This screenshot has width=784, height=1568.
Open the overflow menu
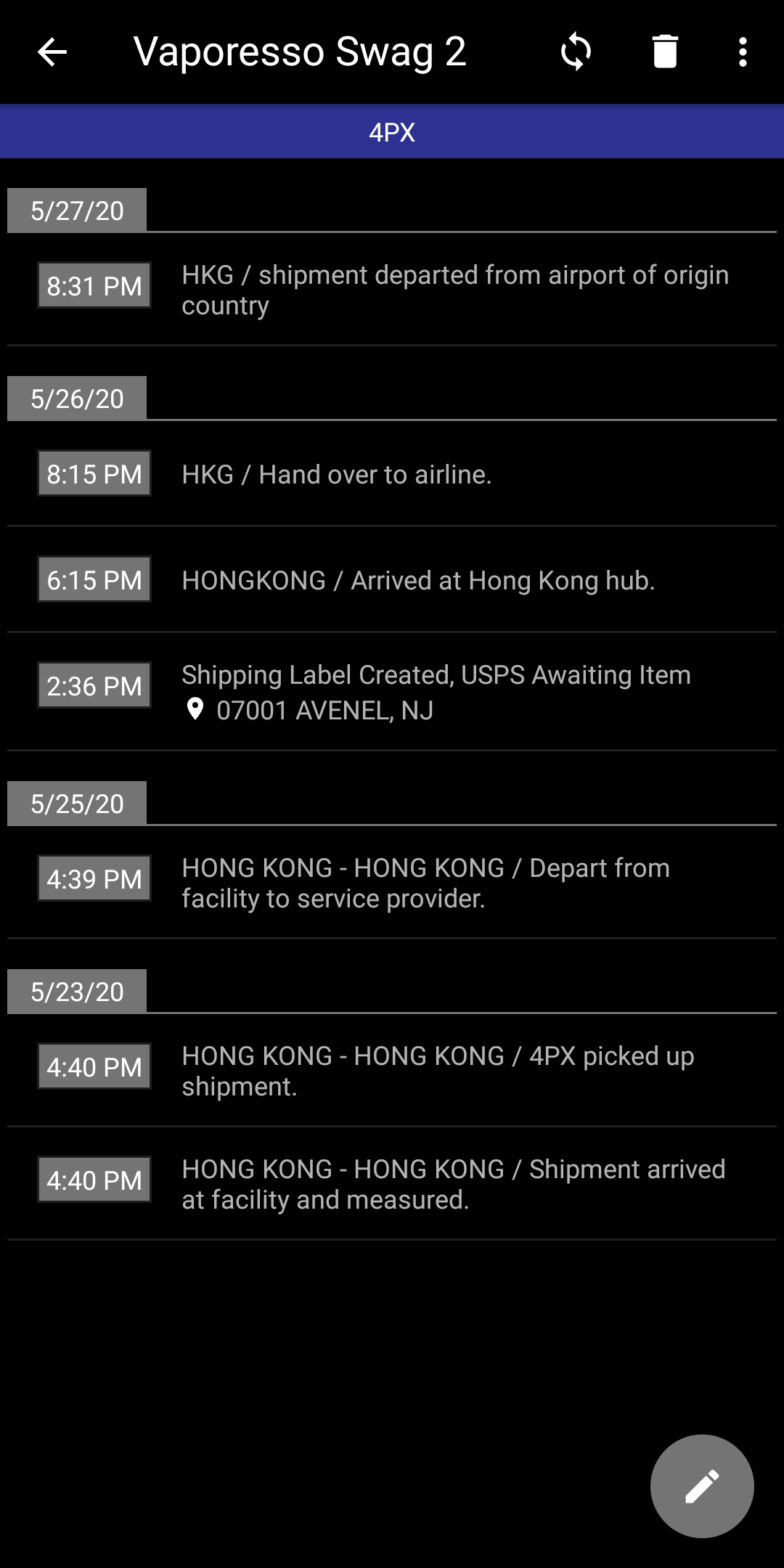[742, 52]
